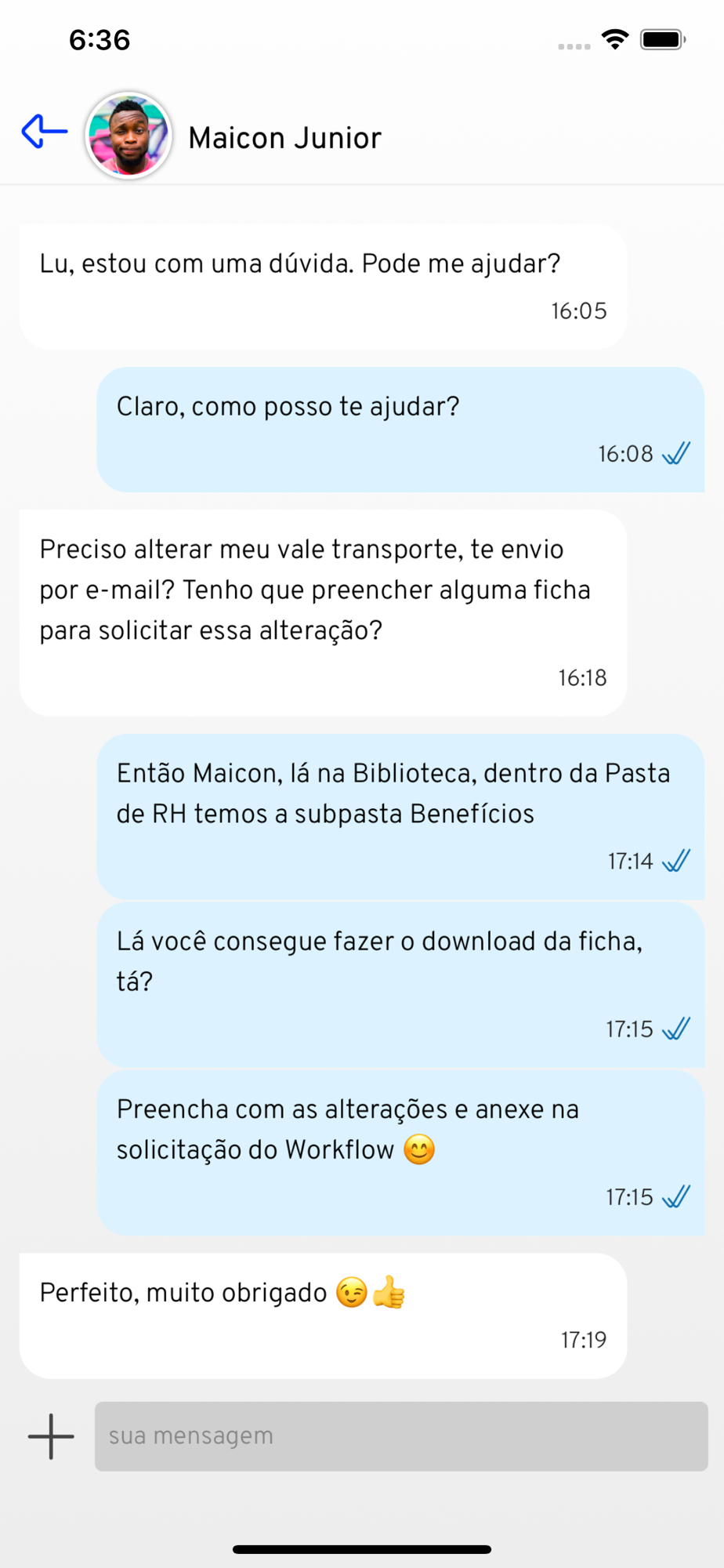Screen dimensions: 724x1568
Task: Tap the plus icon to add attachment
Action: [51, 1436]
